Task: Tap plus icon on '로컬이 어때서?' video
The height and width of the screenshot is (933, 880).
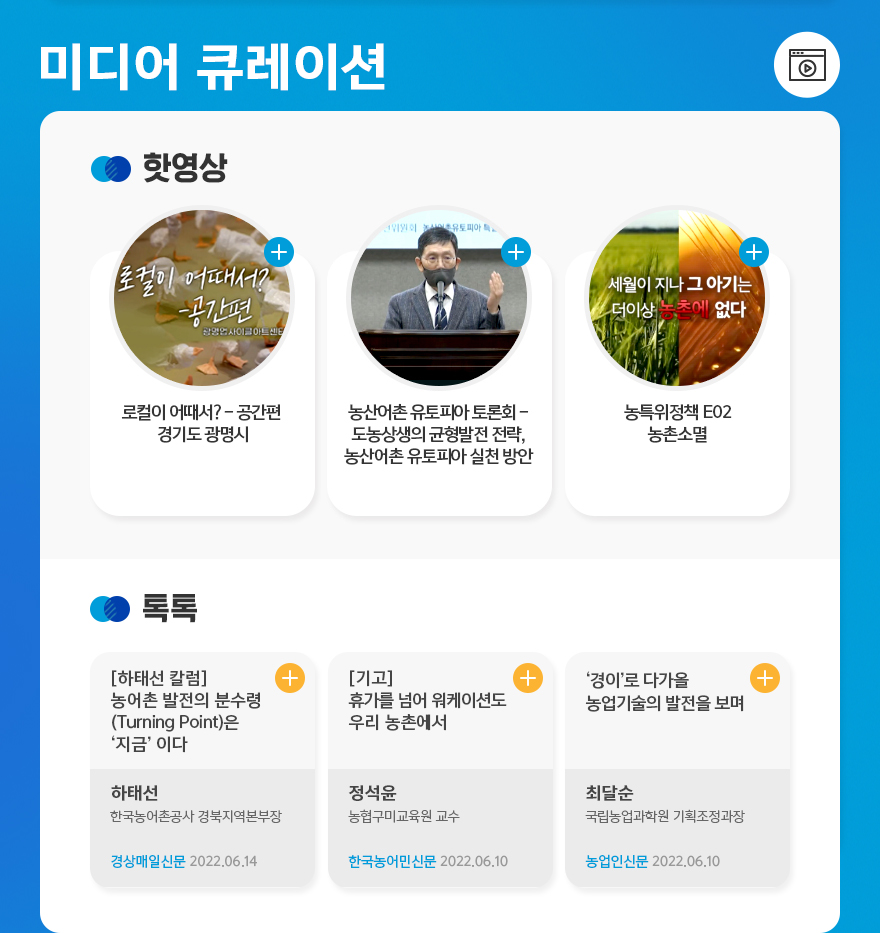Action: click(x=279, y=252)
